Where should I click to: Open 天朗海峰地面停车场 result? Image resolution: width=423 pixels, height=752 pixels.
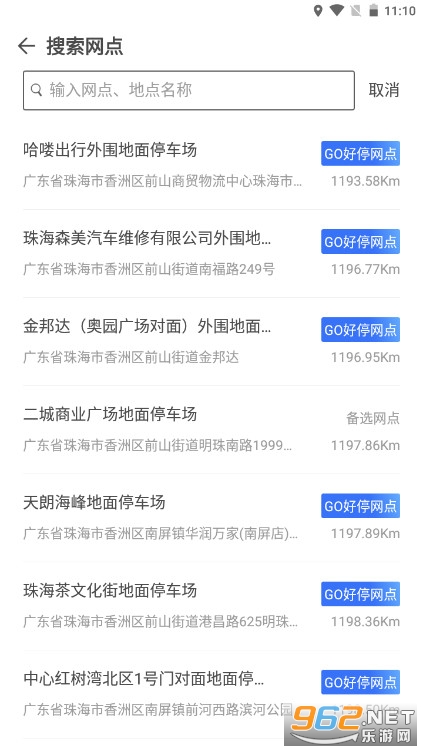(212, 518)
